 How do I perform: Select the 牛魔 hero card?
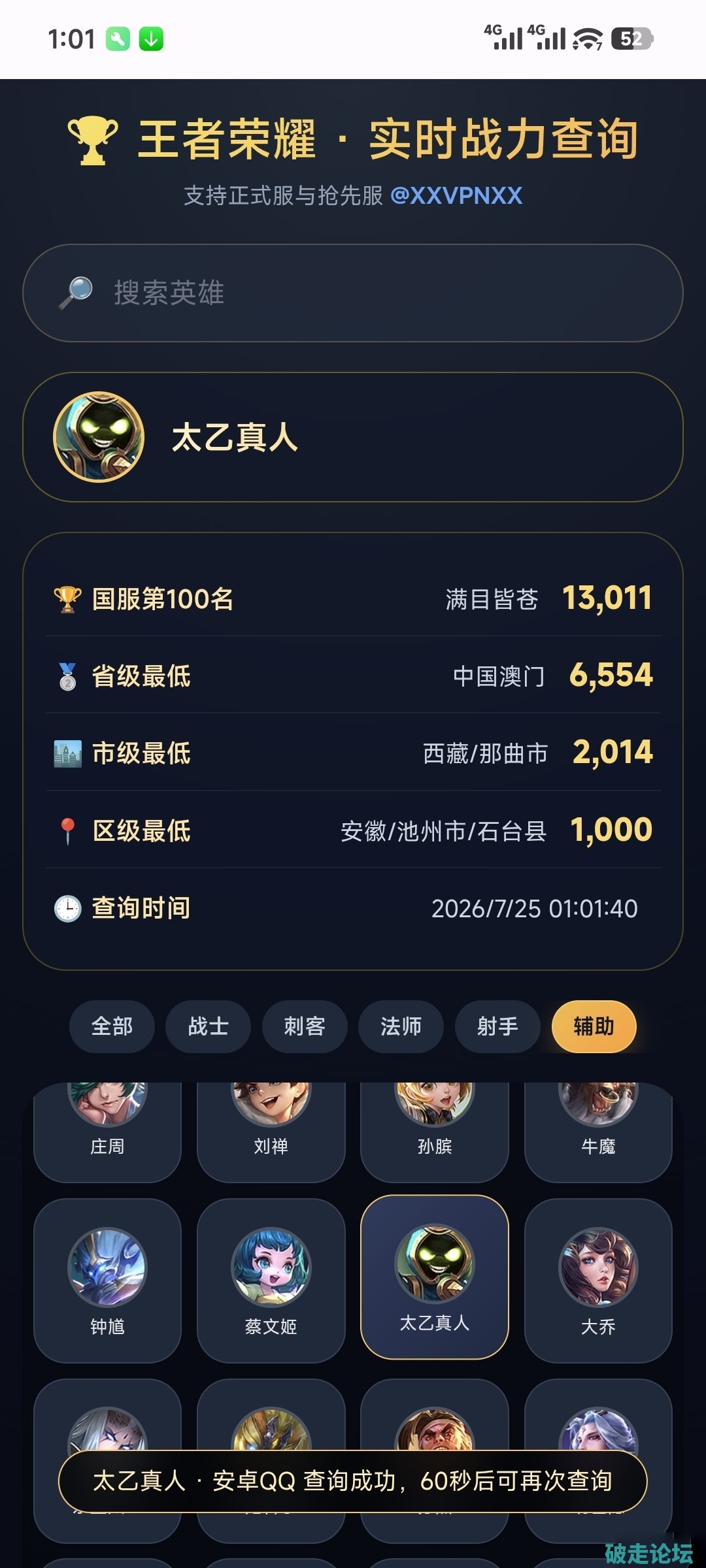pos(598,1132)
